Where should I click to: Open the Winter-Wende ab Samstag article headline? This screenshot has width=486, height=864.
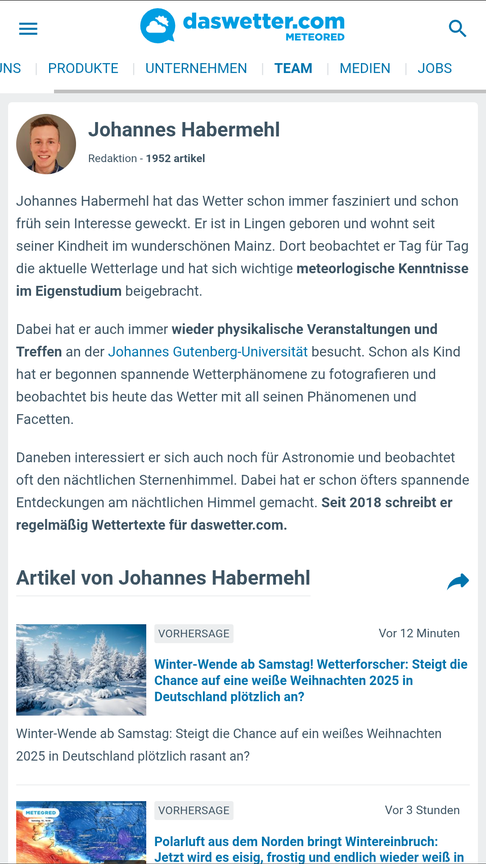[311, 681]
